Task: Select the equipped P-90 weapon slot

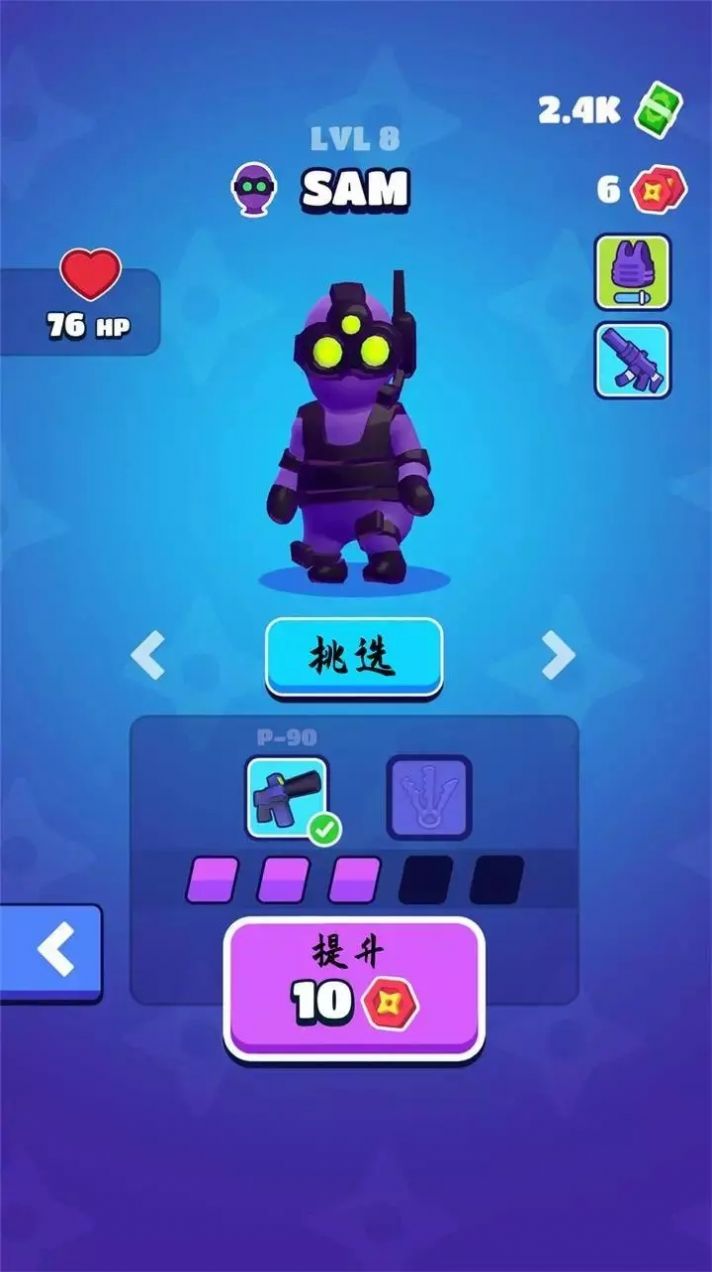Action: coord(288,797)
